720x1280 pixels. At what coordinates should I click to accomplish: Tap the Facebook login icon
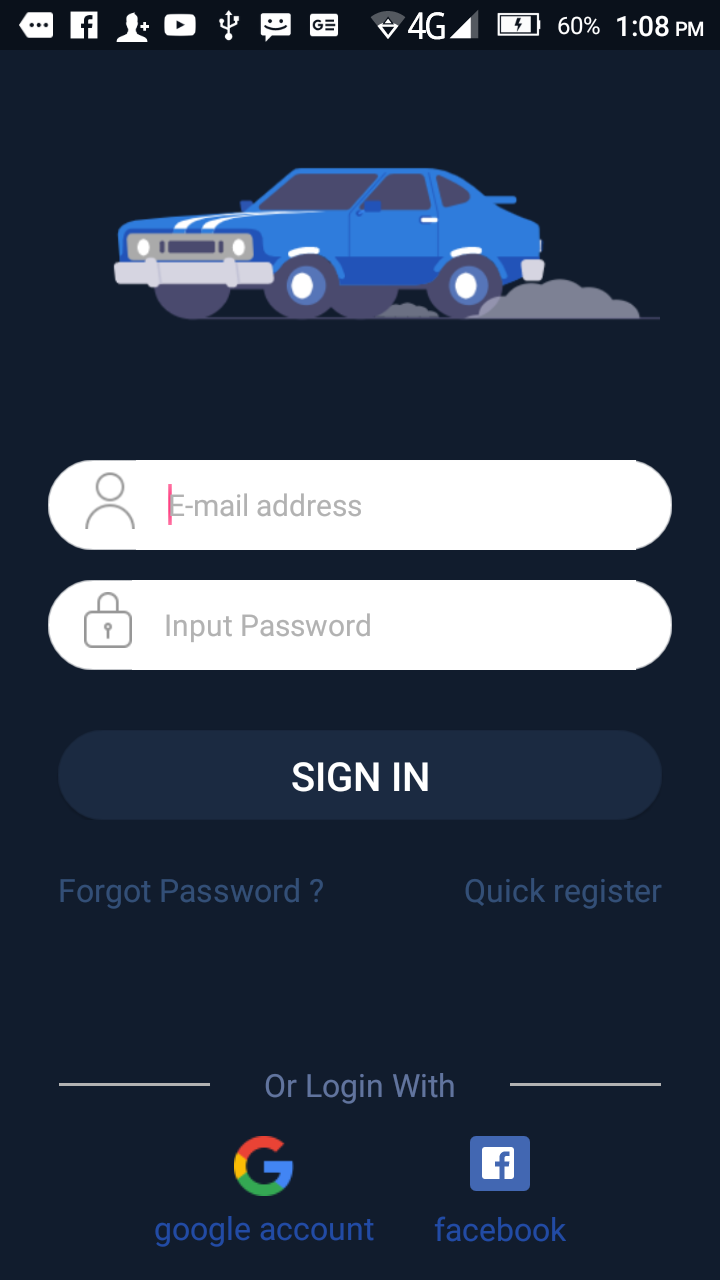(499, 1163)
